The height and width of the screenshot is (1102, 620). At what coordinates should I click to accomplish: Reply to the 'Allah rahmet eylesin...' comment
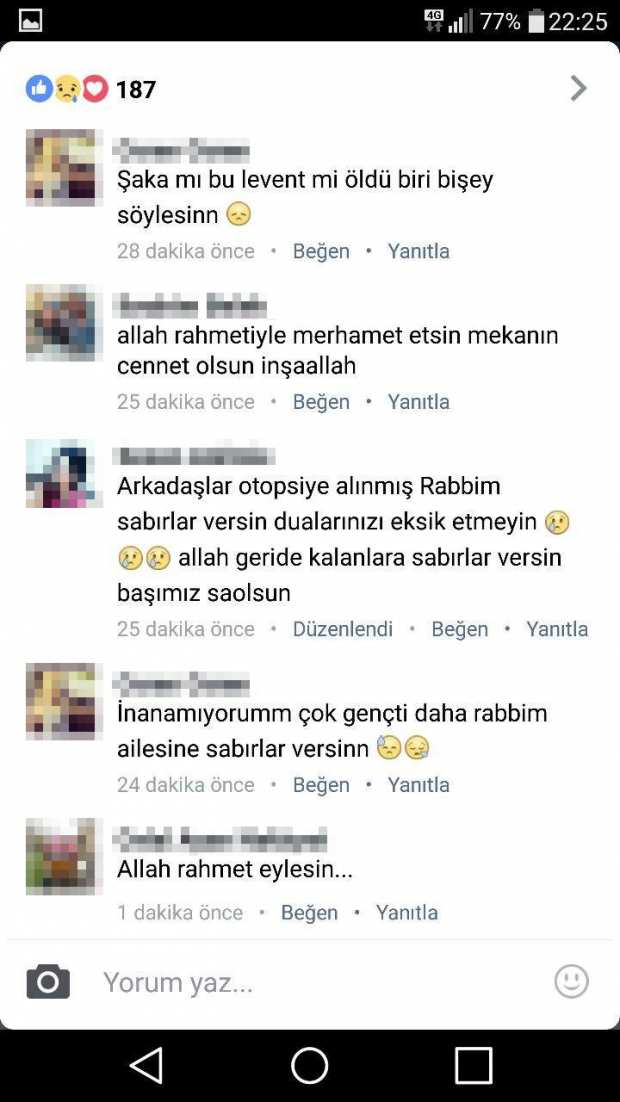(406, 912)
